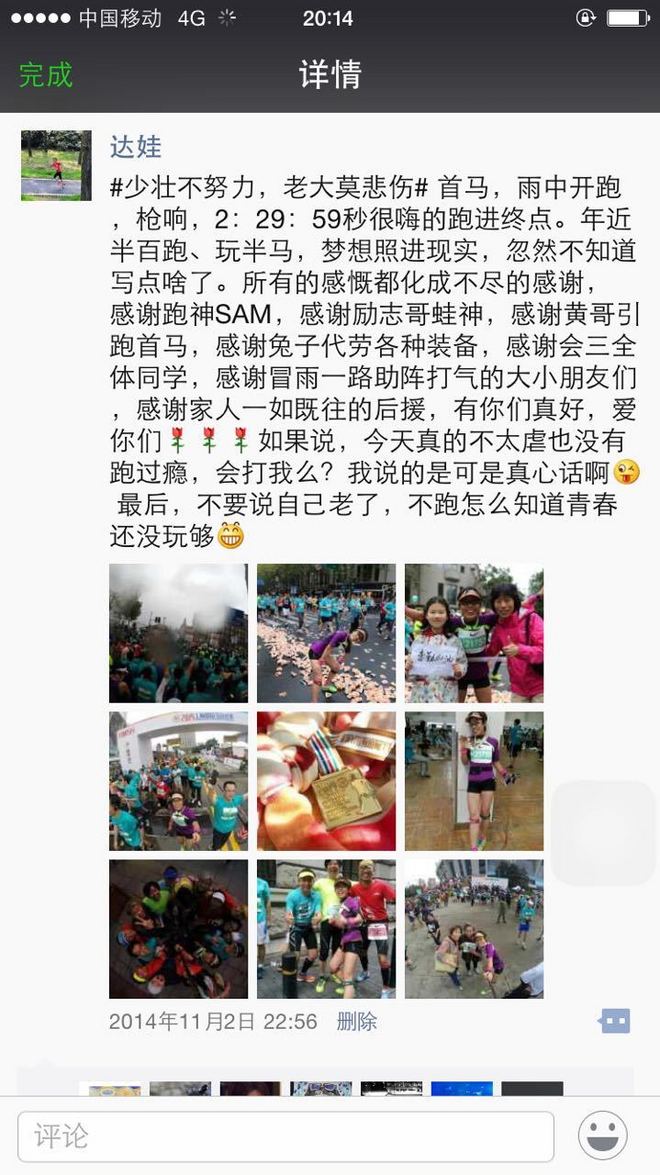Enlarge the photo with the girl holding a sign

pos(474,633)
